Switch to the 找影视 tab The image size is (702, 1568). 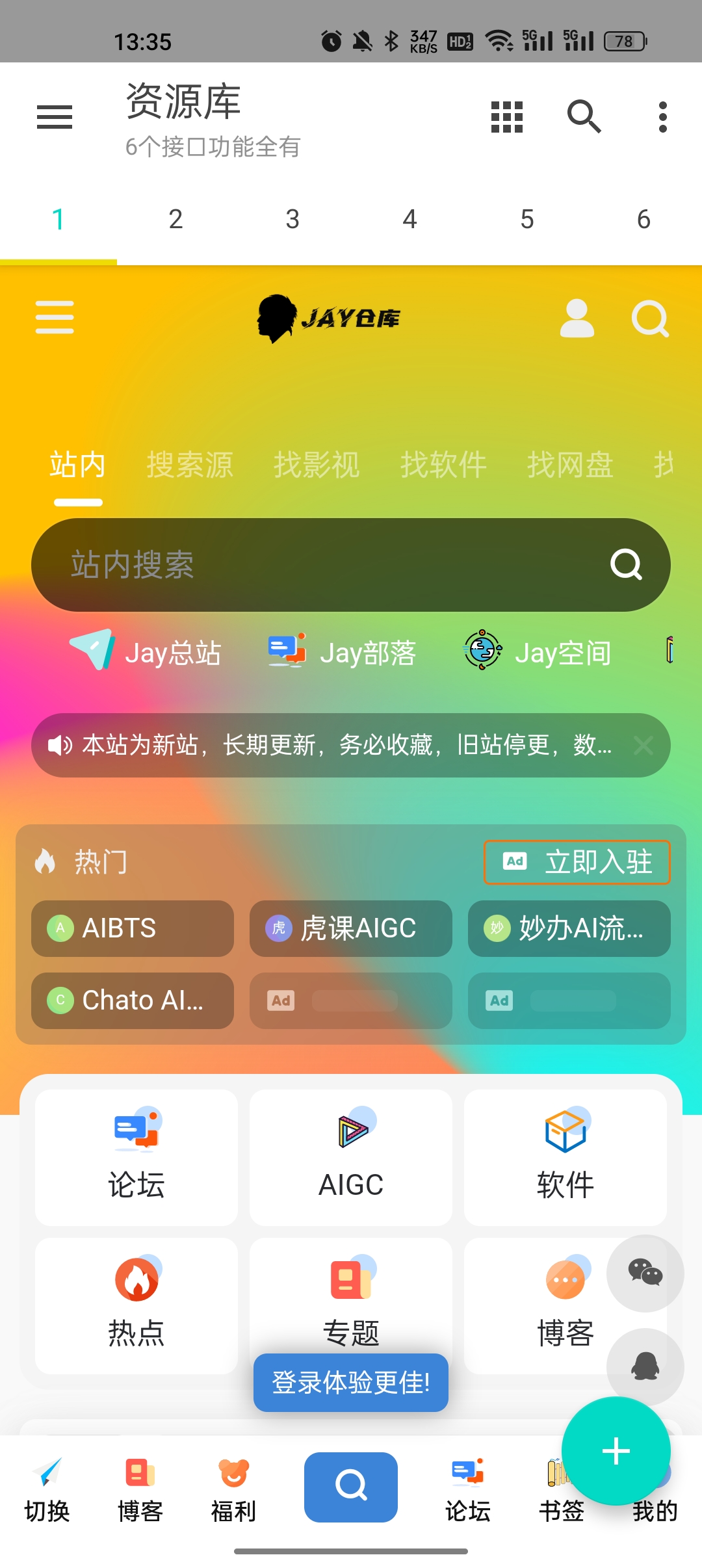point(317,465)
